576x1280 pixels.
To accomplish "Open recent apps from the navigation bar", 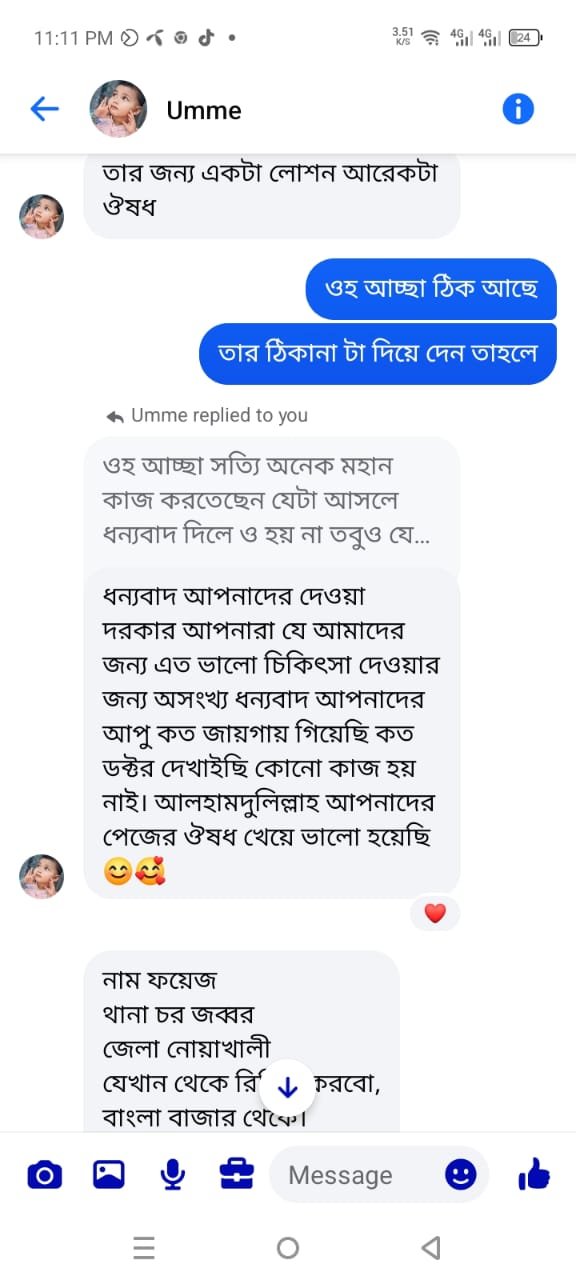I will pyautogui.click(x=144, y=1247).
